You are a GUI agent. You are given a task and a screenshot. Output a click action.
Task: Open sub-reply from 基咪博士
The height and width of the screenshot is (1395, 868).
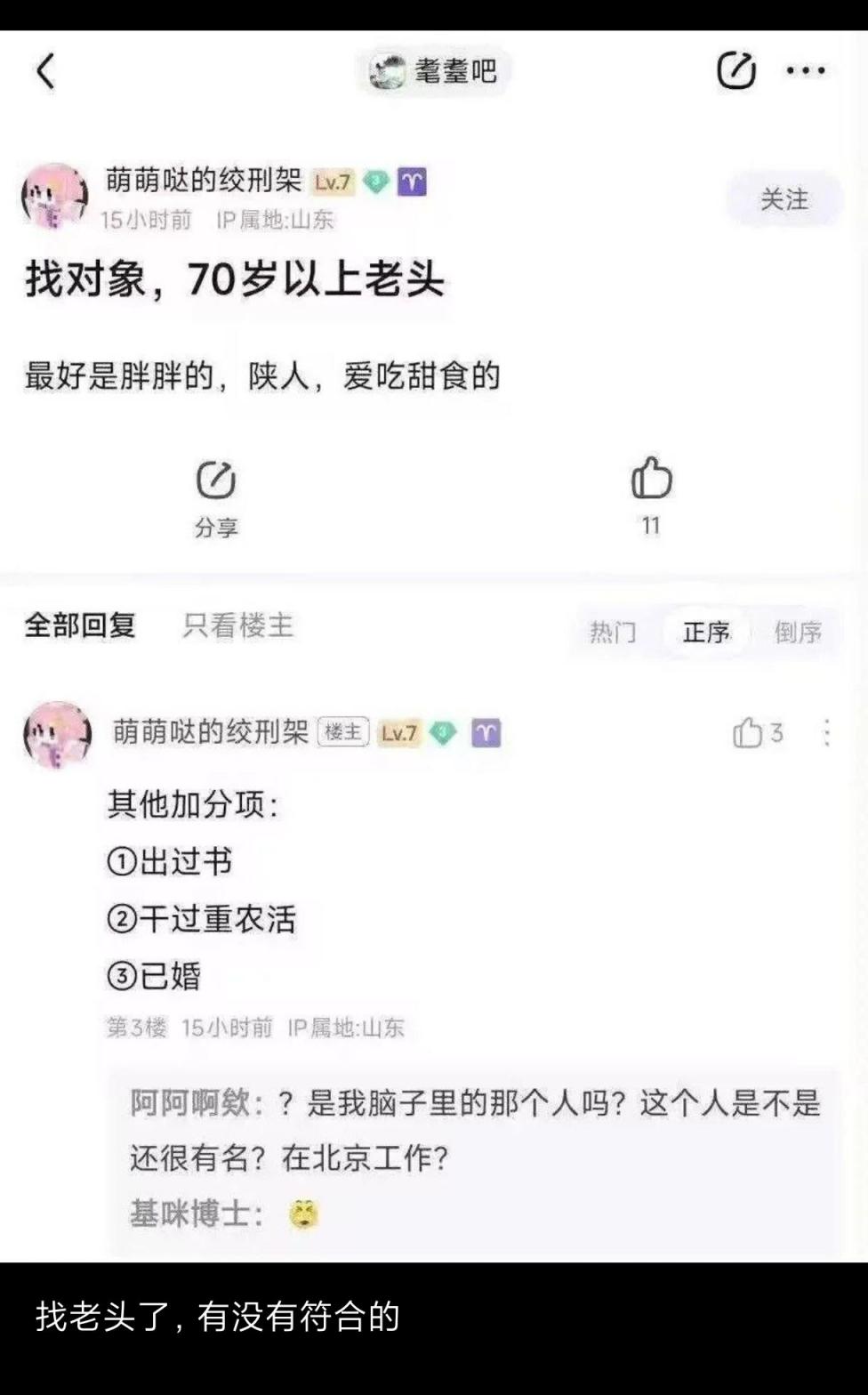click(x=222, y=1214)
